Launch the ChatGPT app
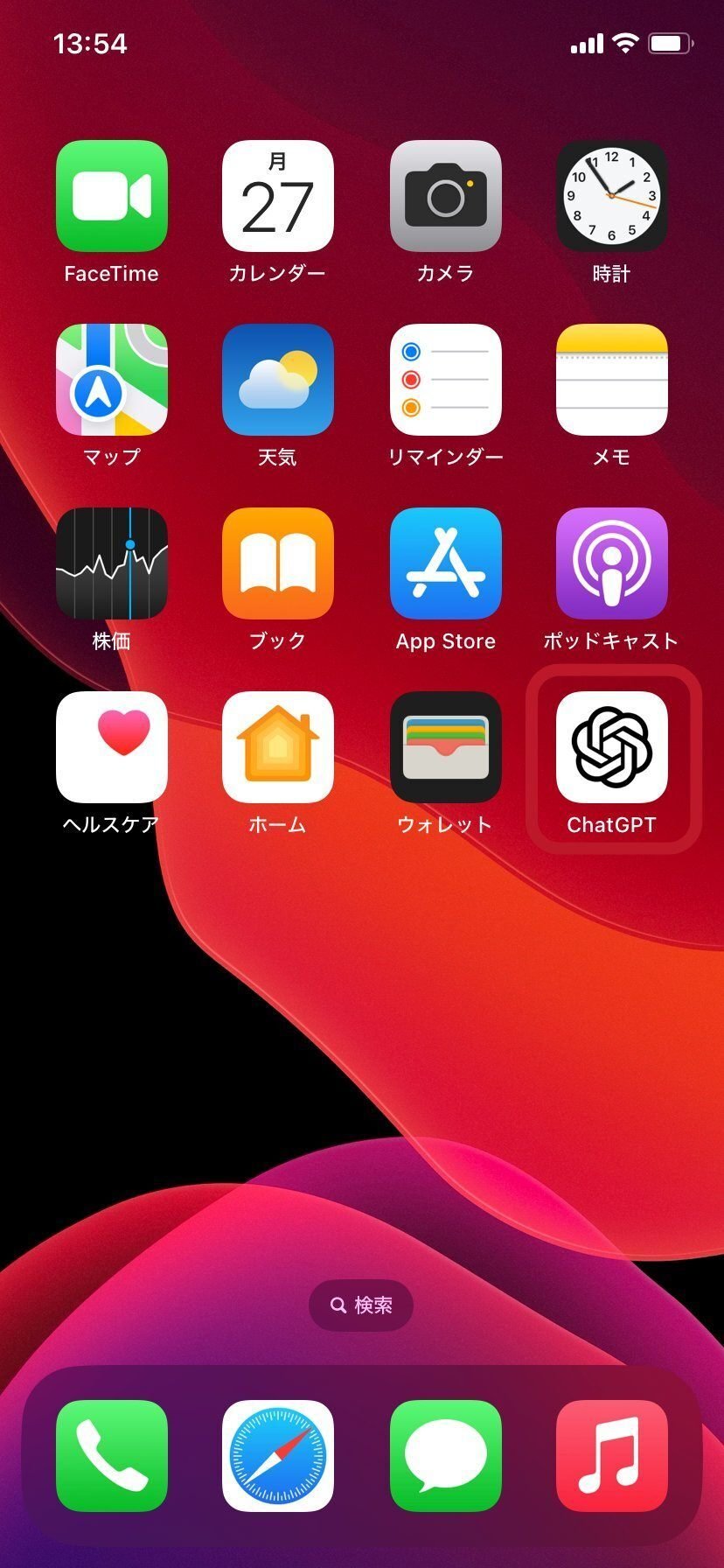This screenshot has width=724, height=1568. (612, 747)
